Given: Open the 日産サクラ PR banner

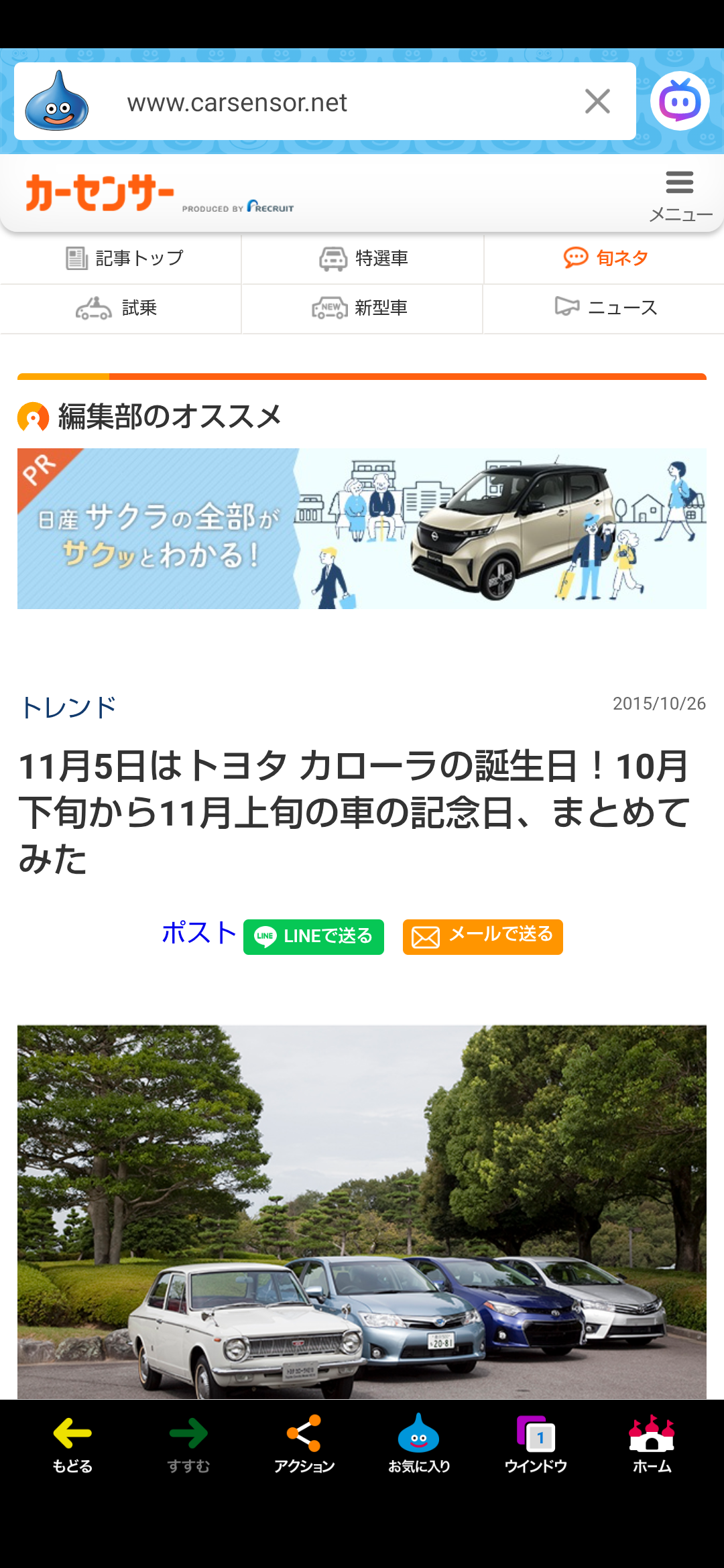Looking at the screenshot, I should 362,529.
